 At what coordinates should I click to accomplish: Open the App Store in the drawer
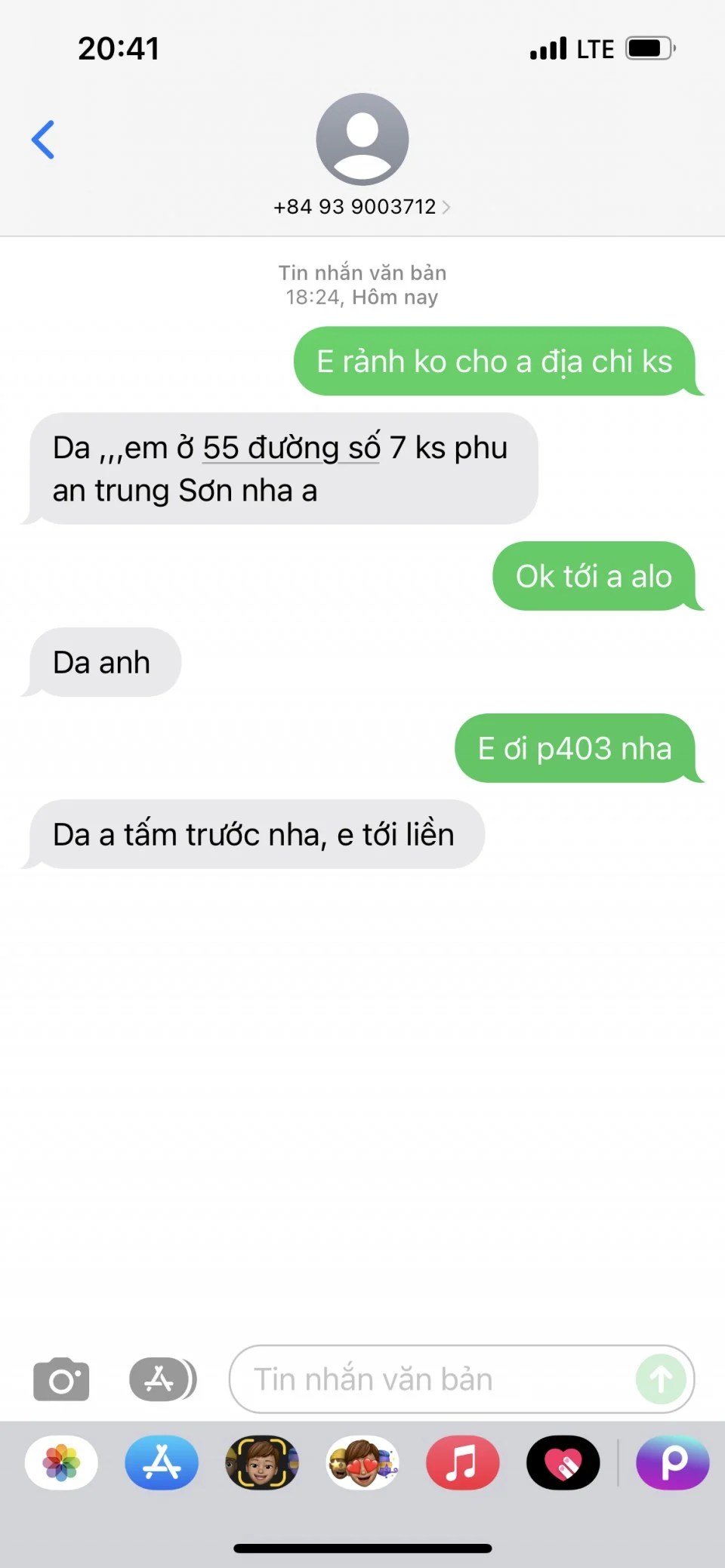tap(162, 1462)
